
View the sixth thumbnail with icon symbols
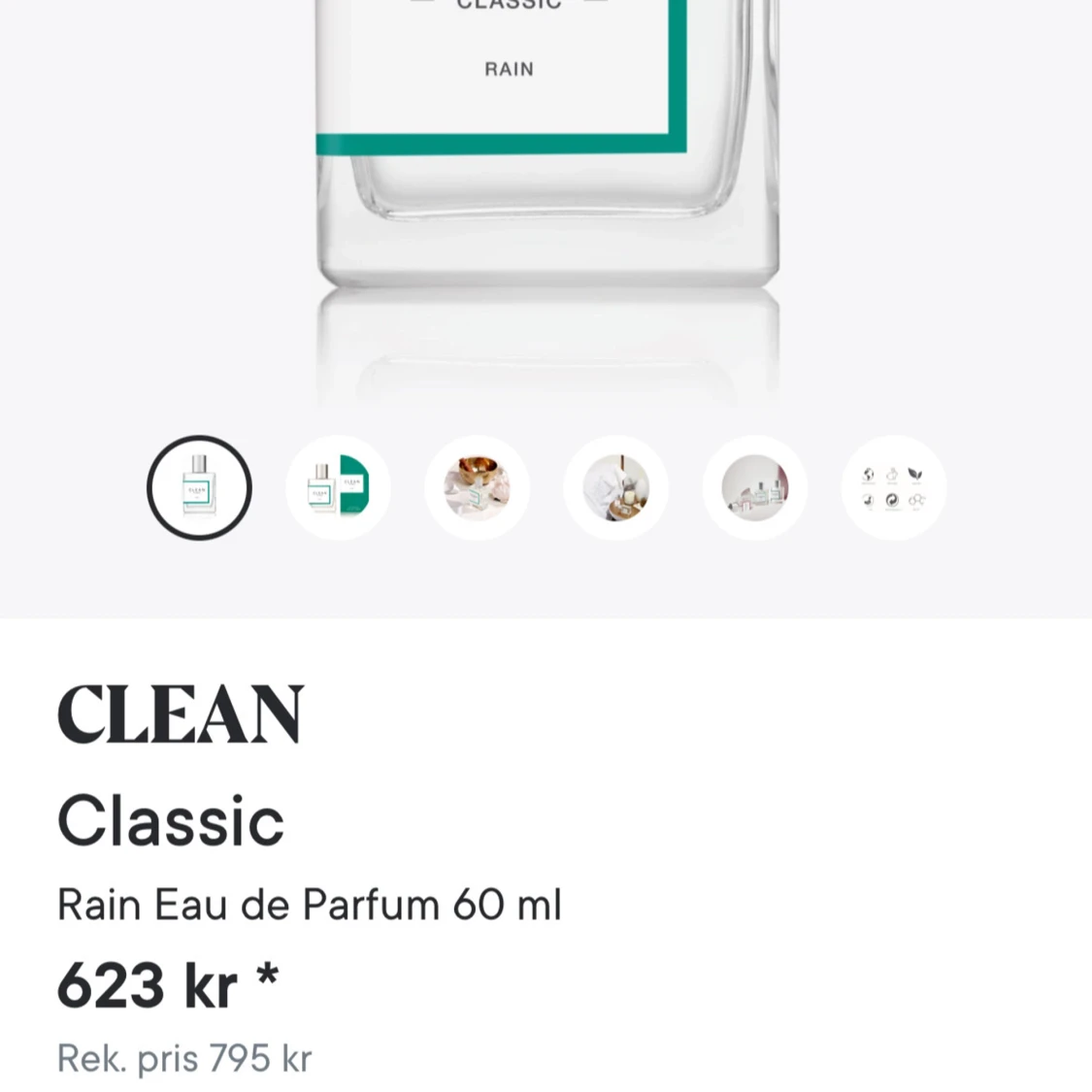pyautogui.click(x=893, y=488)
